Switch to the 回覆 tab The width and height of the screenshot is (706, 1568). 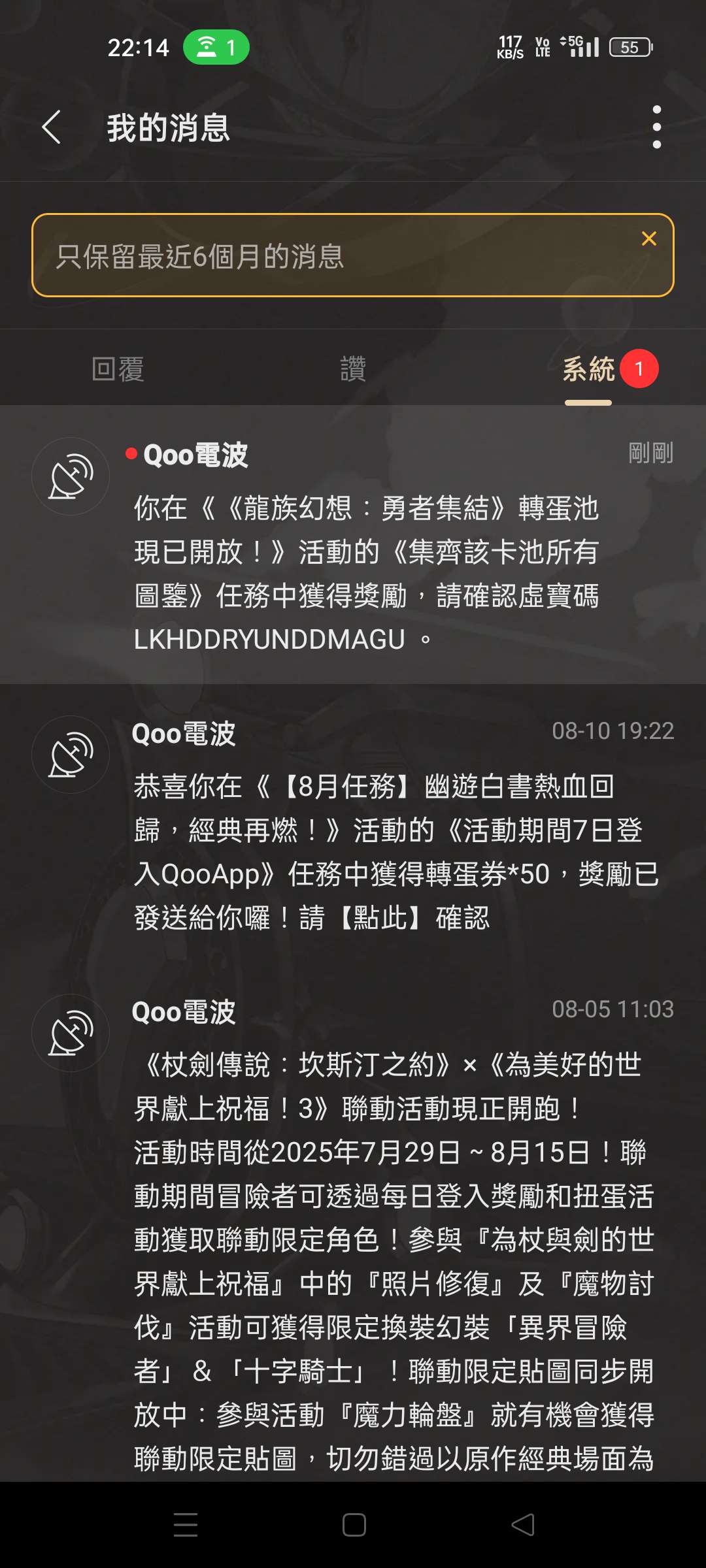click(x=118, y=369)
